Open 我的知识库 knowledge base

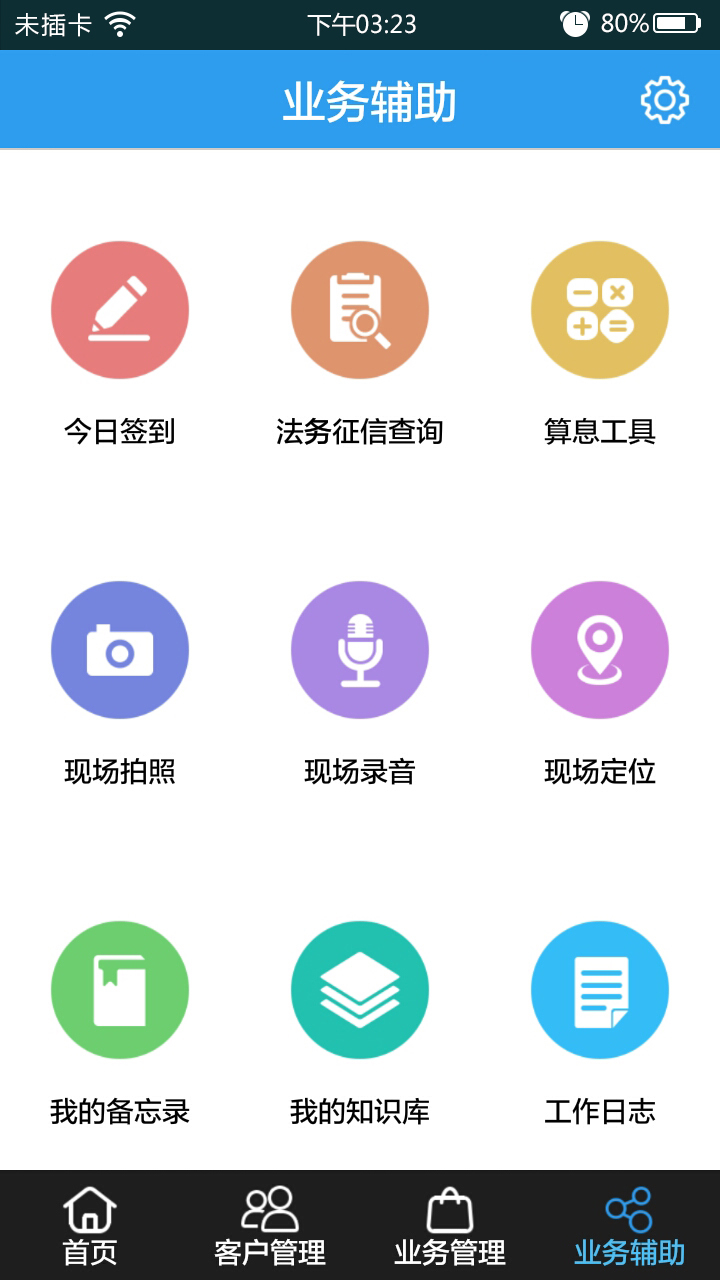360,990
